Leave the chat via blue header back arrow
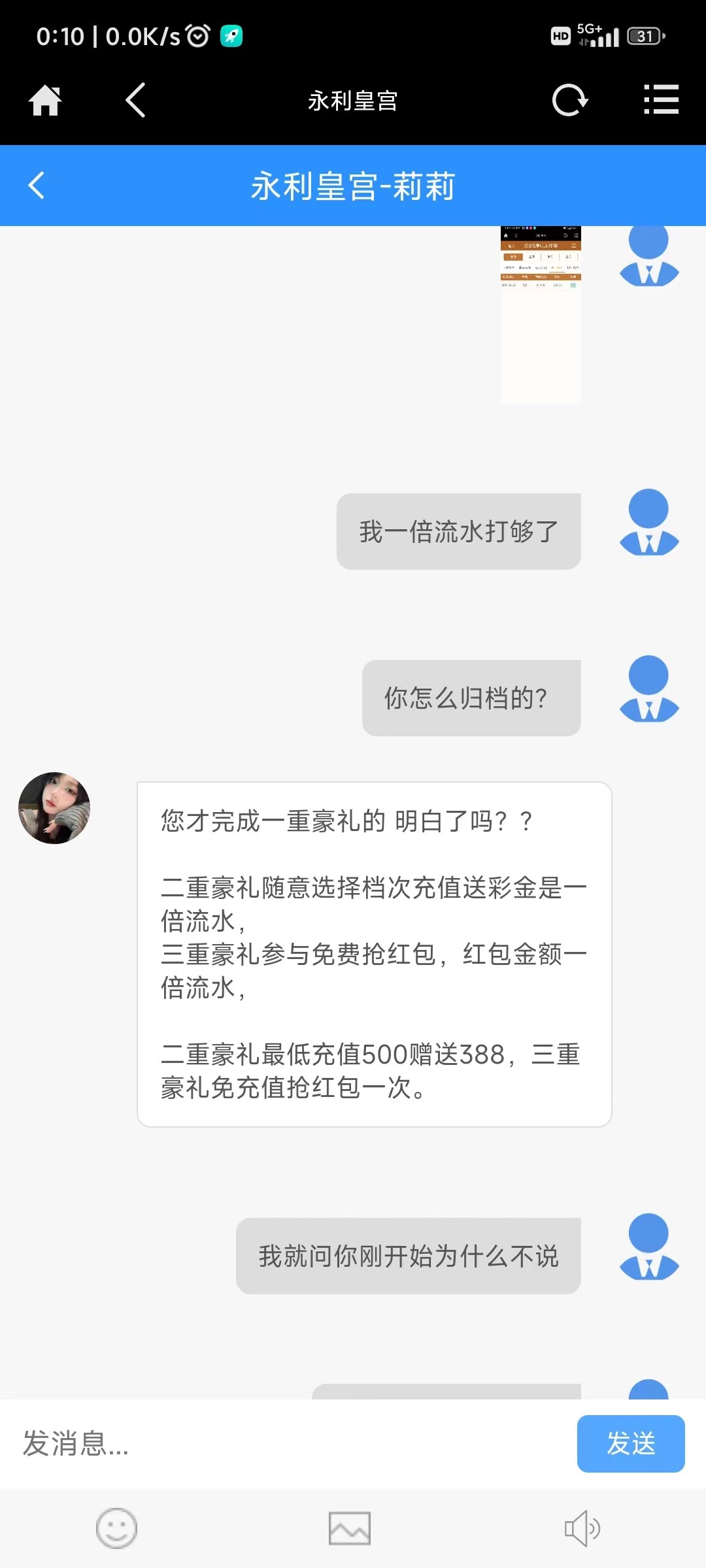Image resolution: width=706 pixels, height=1568 pixels. [x=37, y=186]
